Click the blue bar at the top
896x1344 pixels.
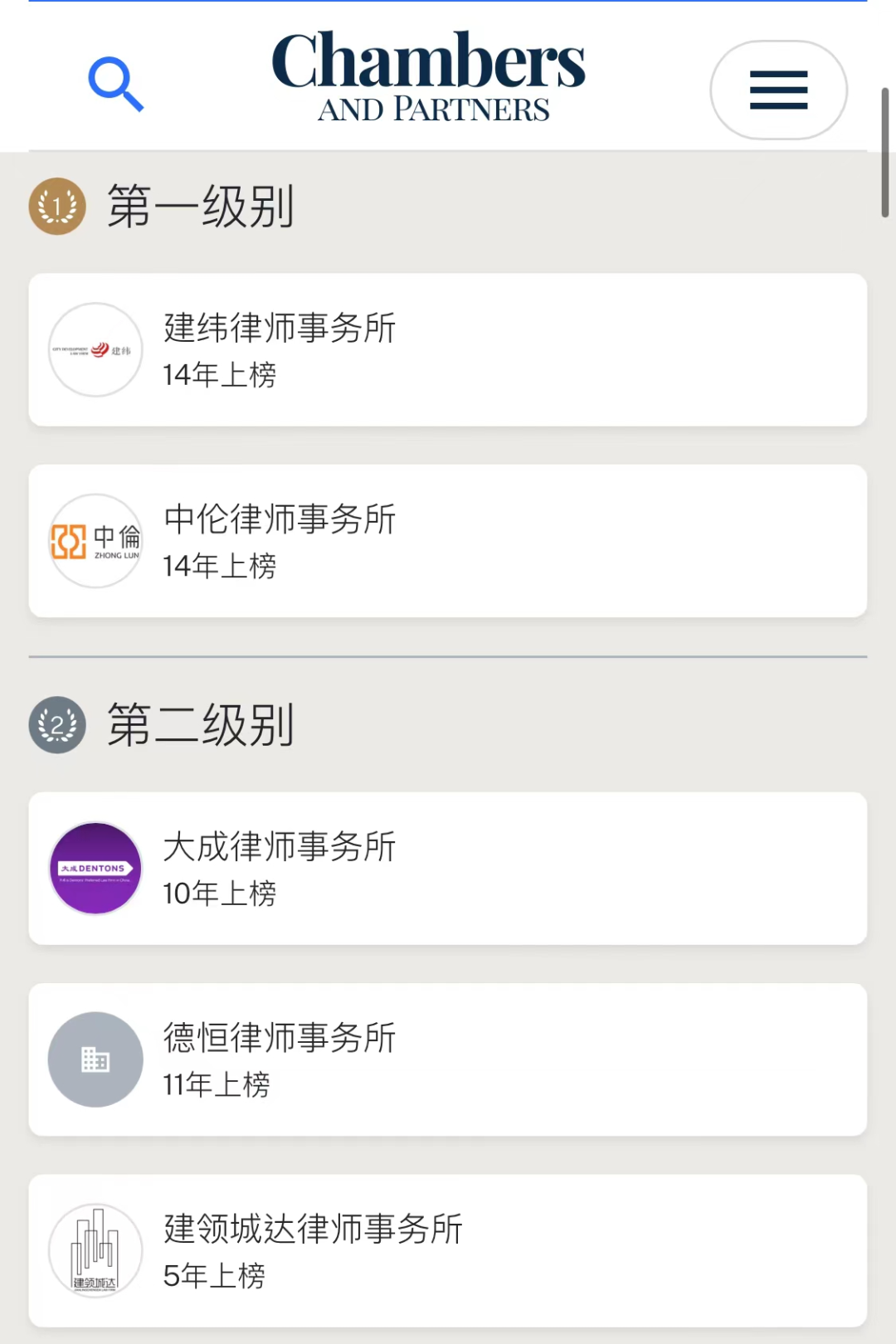(x=448, y=5)
